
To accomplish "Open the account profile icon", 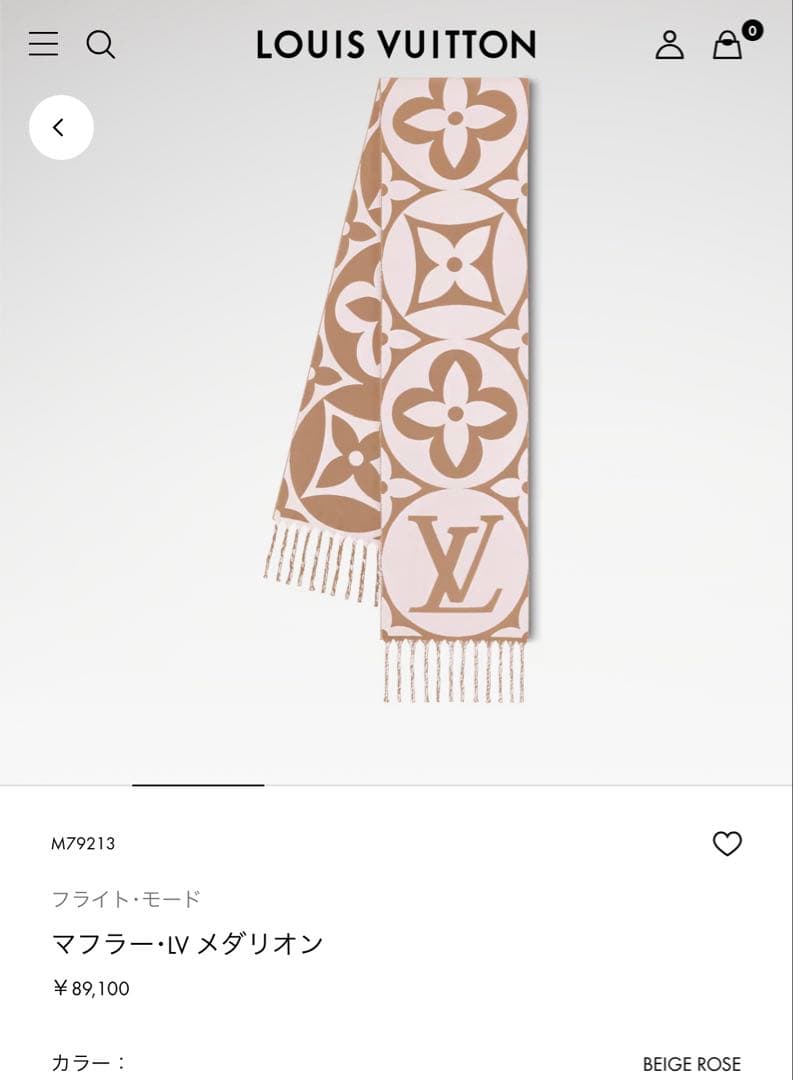I will click(669, 44).
